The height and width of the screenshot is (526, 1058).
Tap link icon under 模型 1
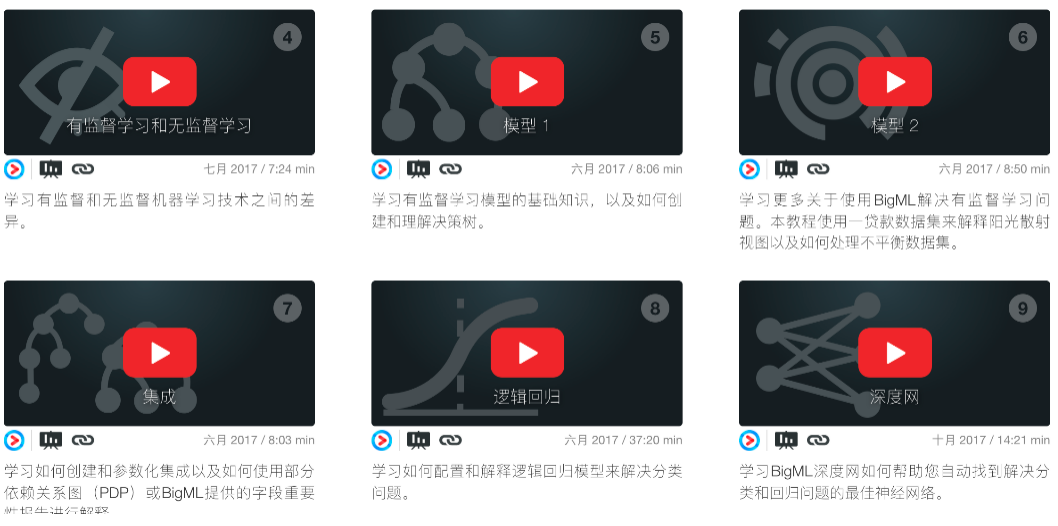point(451,169)
